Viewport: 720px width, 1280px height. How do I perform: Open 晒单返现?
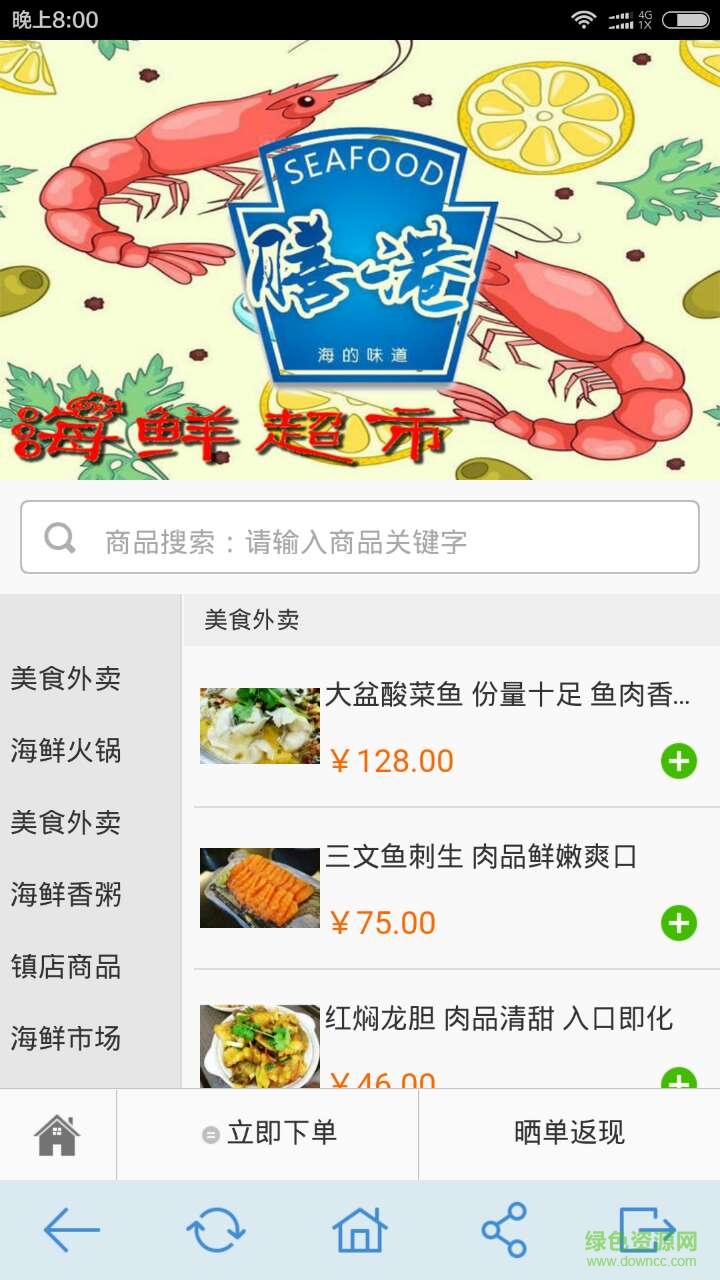point(569,1133)
